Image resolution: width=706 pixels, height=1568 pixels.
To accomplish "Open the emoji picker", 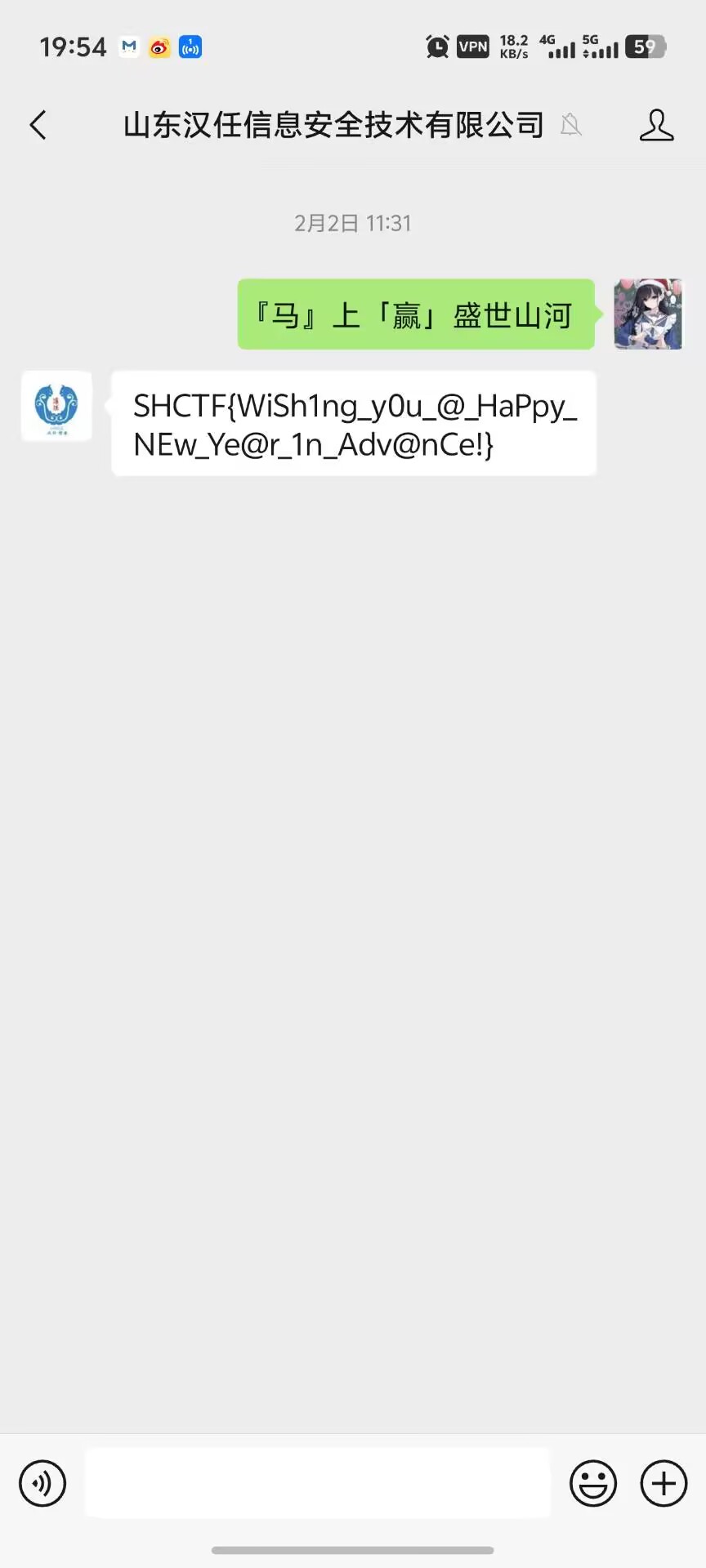I will click(593, 1483).
